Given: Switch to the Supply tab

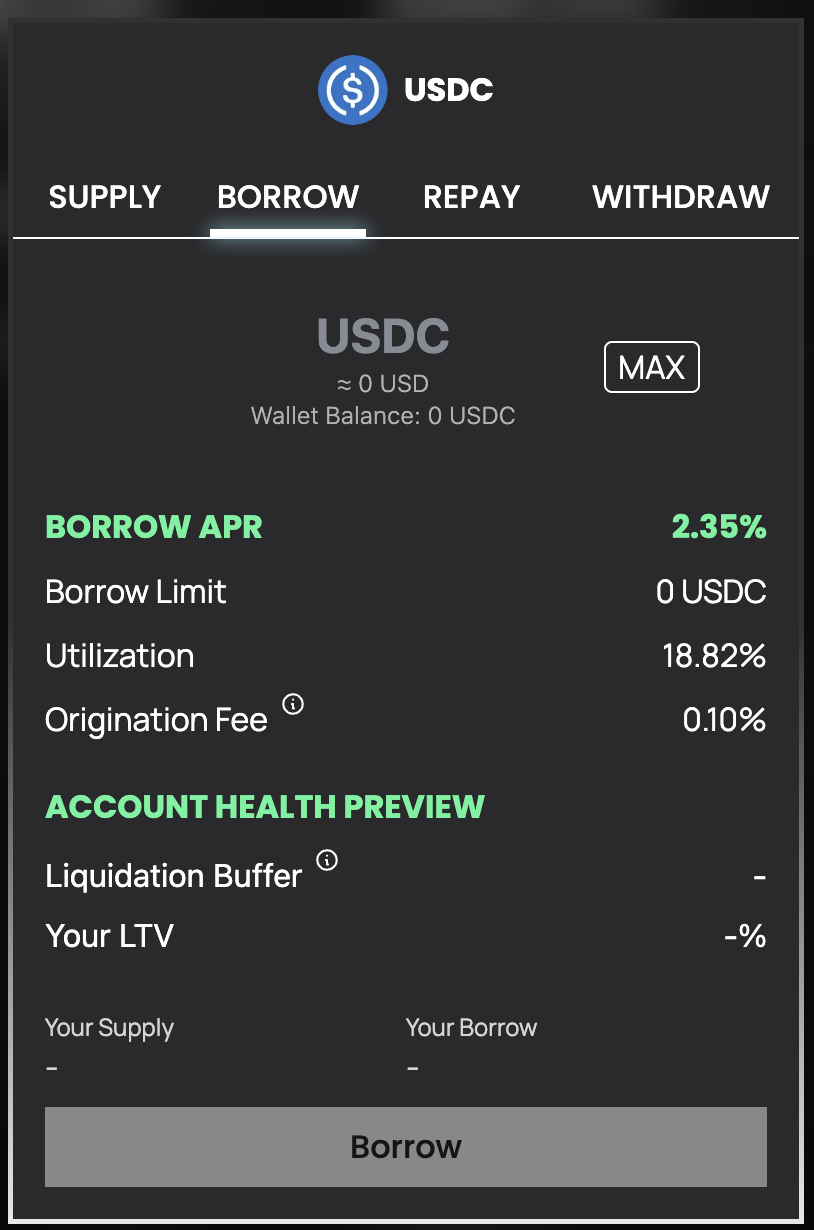Looking at the screenshot, I should (x=105, y=197).
